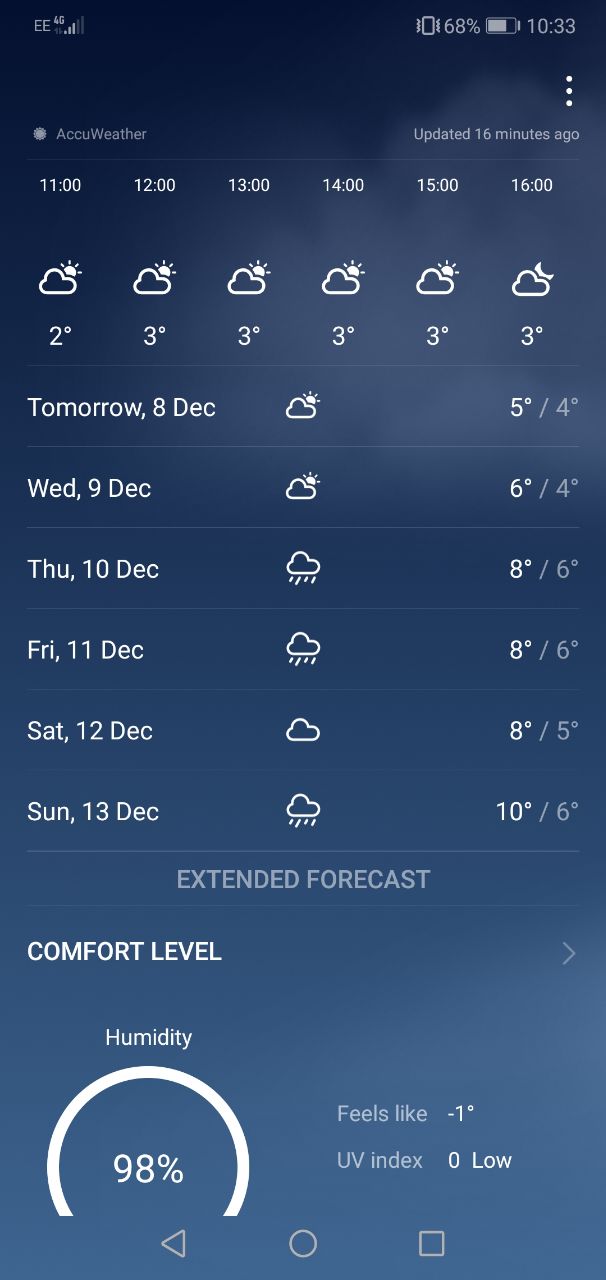Go to the home screen
The image size is (606, 1280).
(x=303, y=1243)
